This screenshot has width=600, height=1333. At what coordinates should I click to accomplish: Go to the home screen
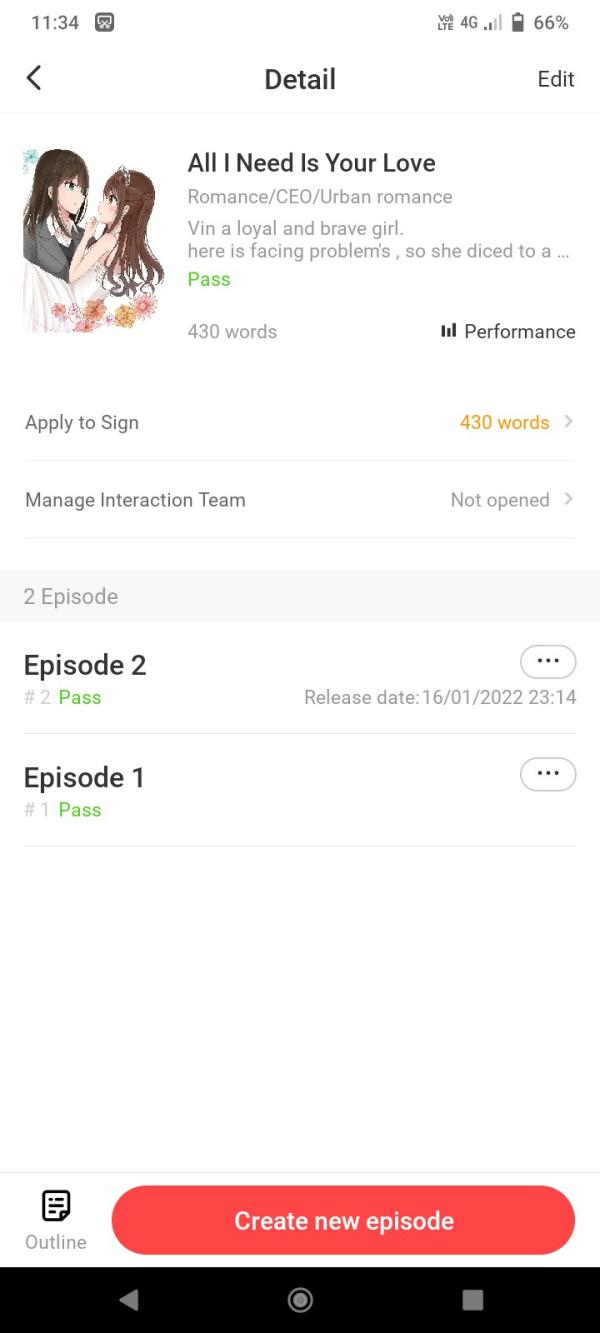coord(300,1299)
